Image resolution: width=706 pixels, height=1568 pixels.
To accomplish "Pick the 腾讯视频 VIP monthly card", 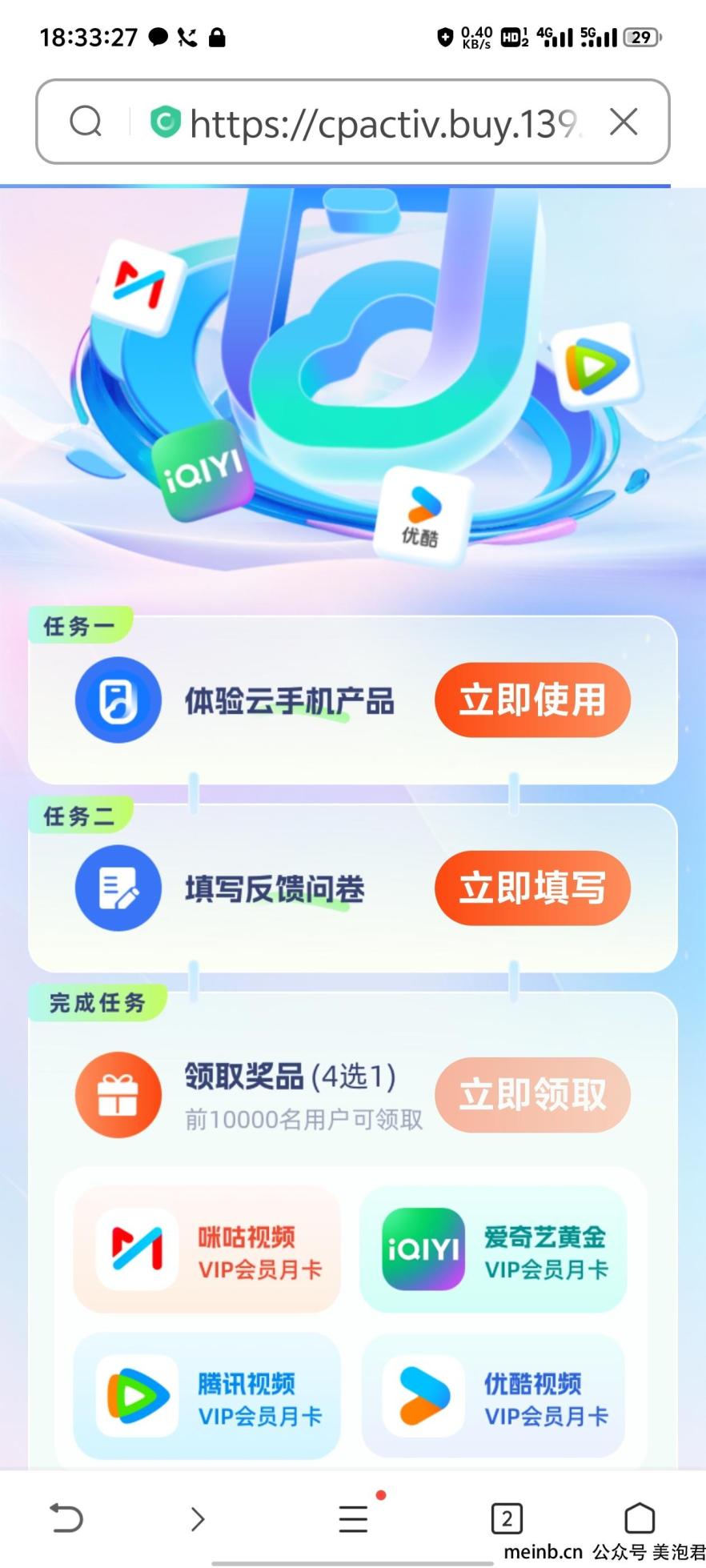I will (207, 1396).
